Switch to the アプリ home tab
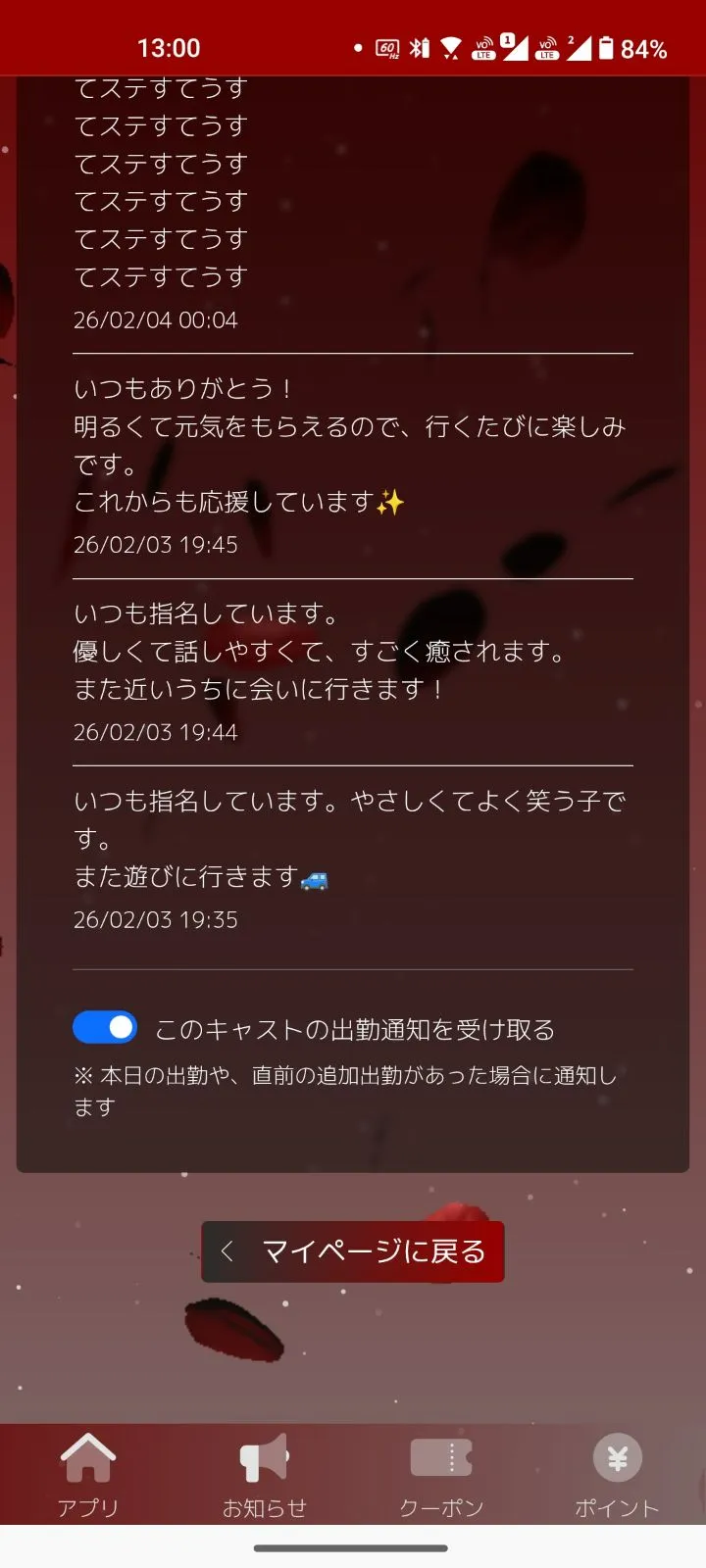This screenshot has height=1568, width=706. (88, 1474)
